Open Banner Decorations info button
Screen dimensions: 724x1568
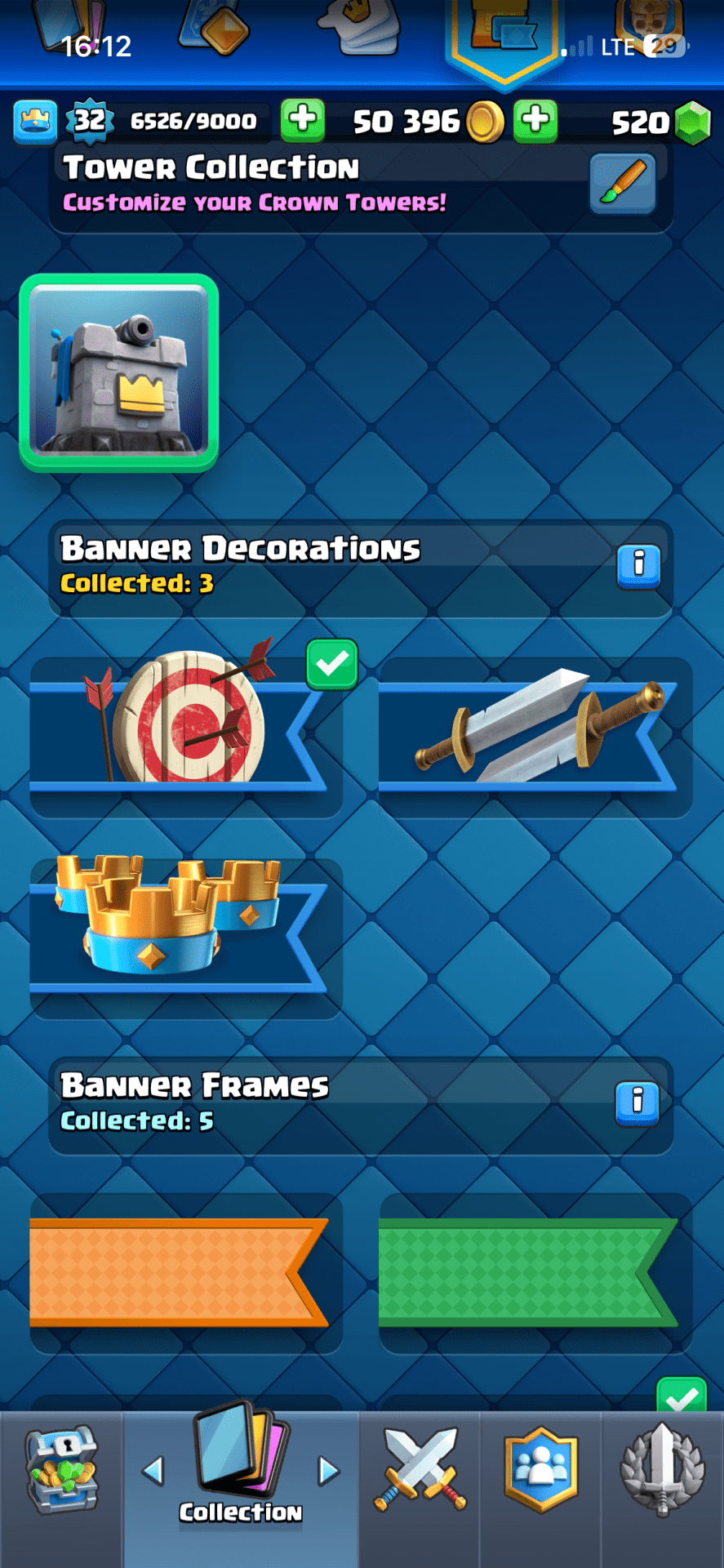[x=638, y=564]
